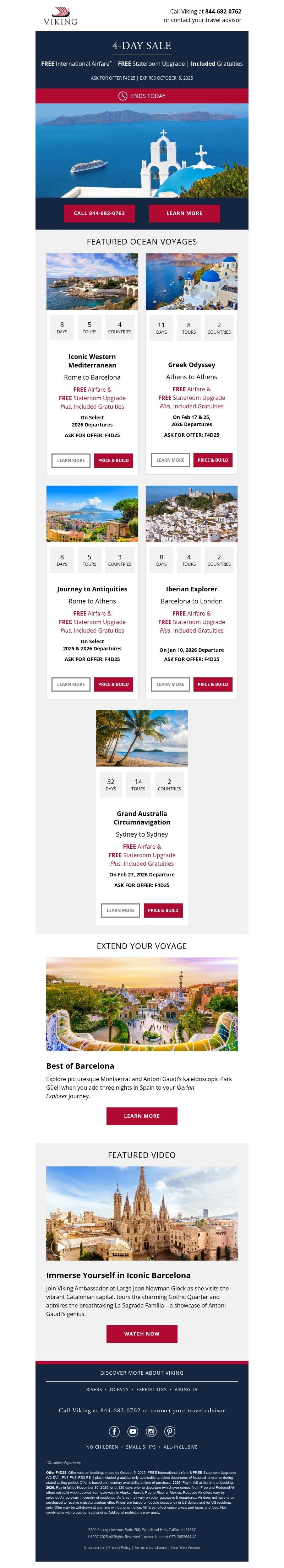Price & build Journey to Antiquities
This screenshot has height=1568, width=284.
[113, 684]
